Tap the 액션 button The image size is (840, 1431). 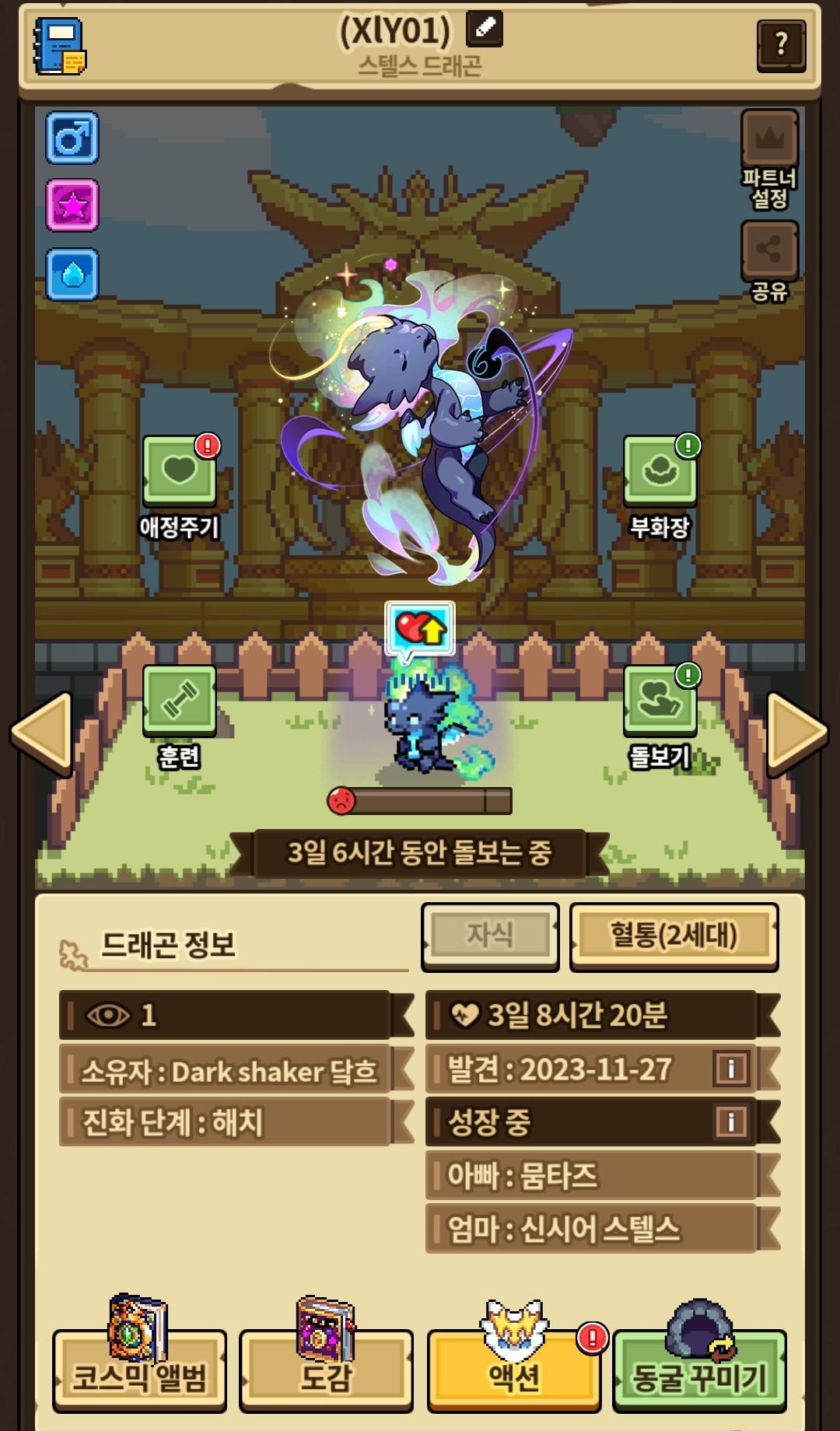coord(513,1369)
